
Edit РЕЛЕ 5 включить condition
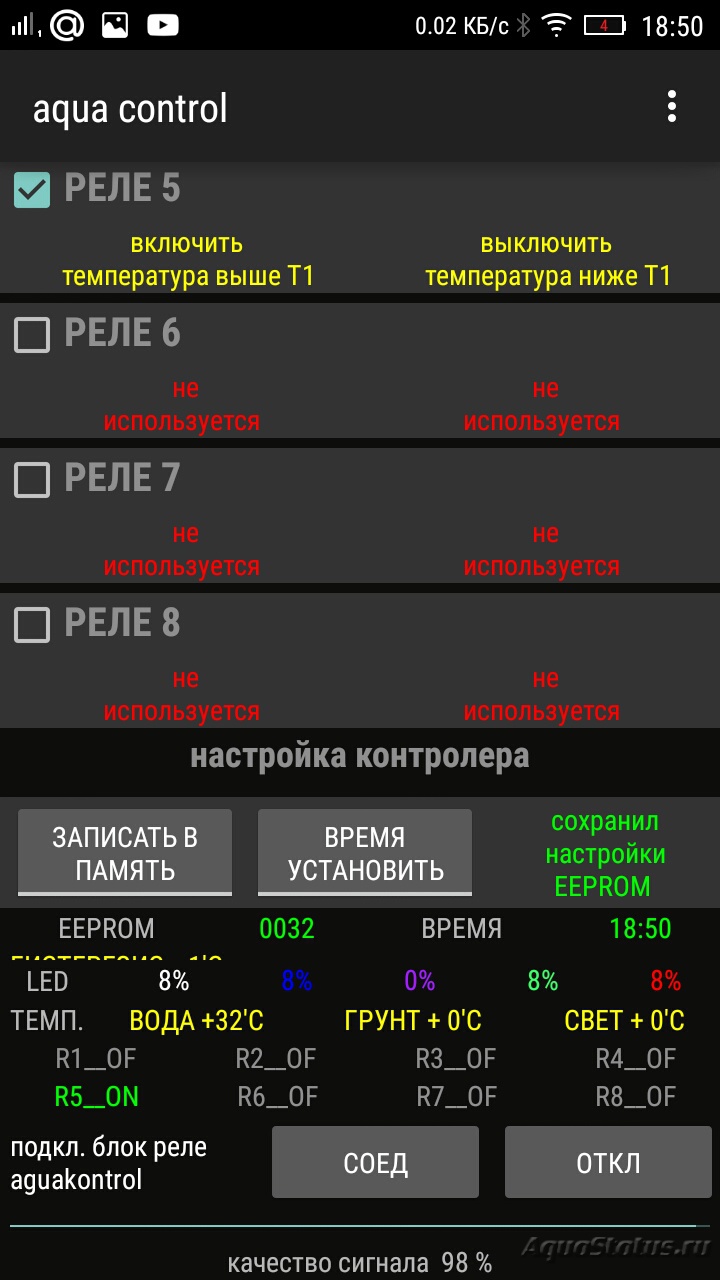click(x=188, y=260)
